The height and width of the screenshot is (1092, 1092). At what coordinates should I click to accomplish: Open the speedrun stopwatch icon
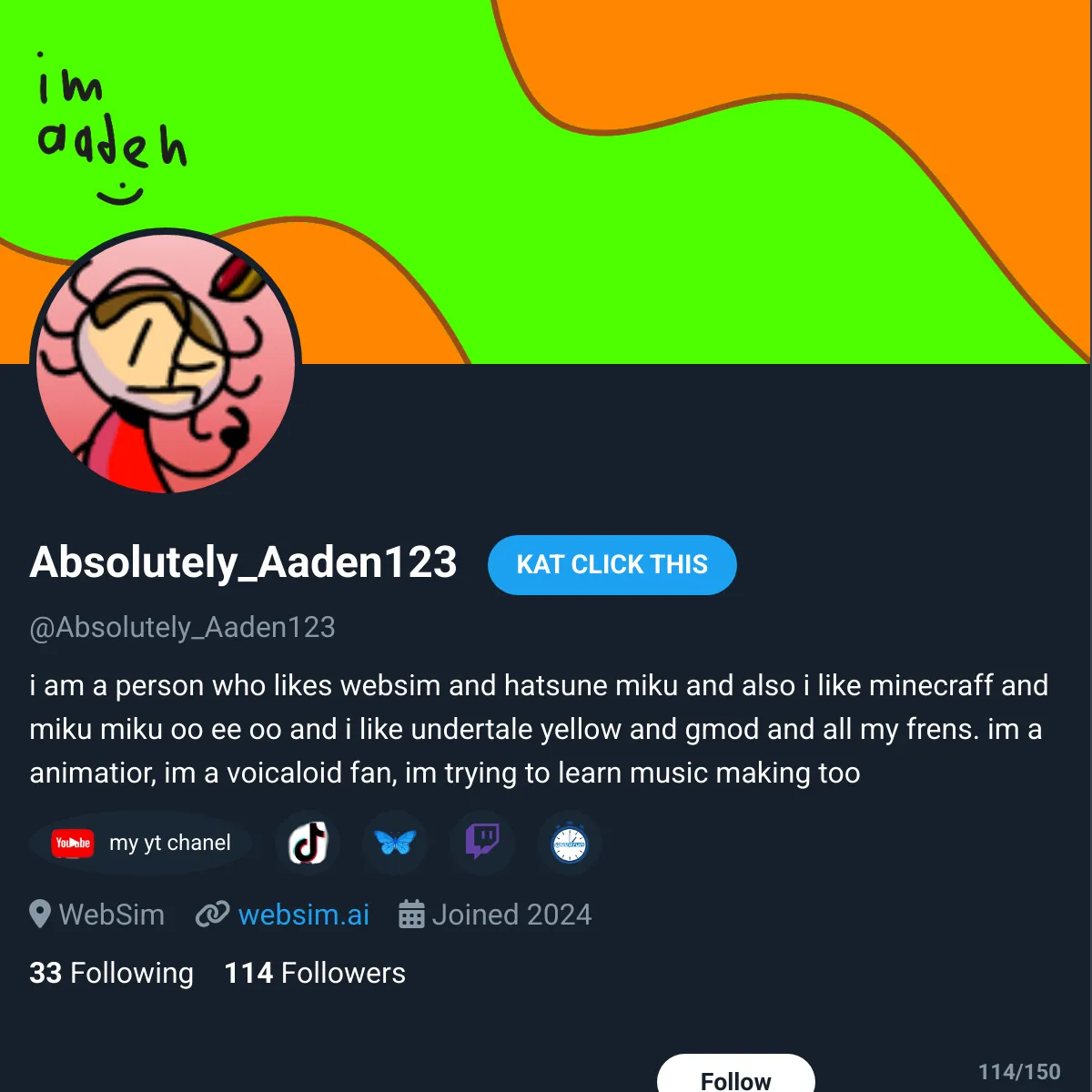point(570,844)
